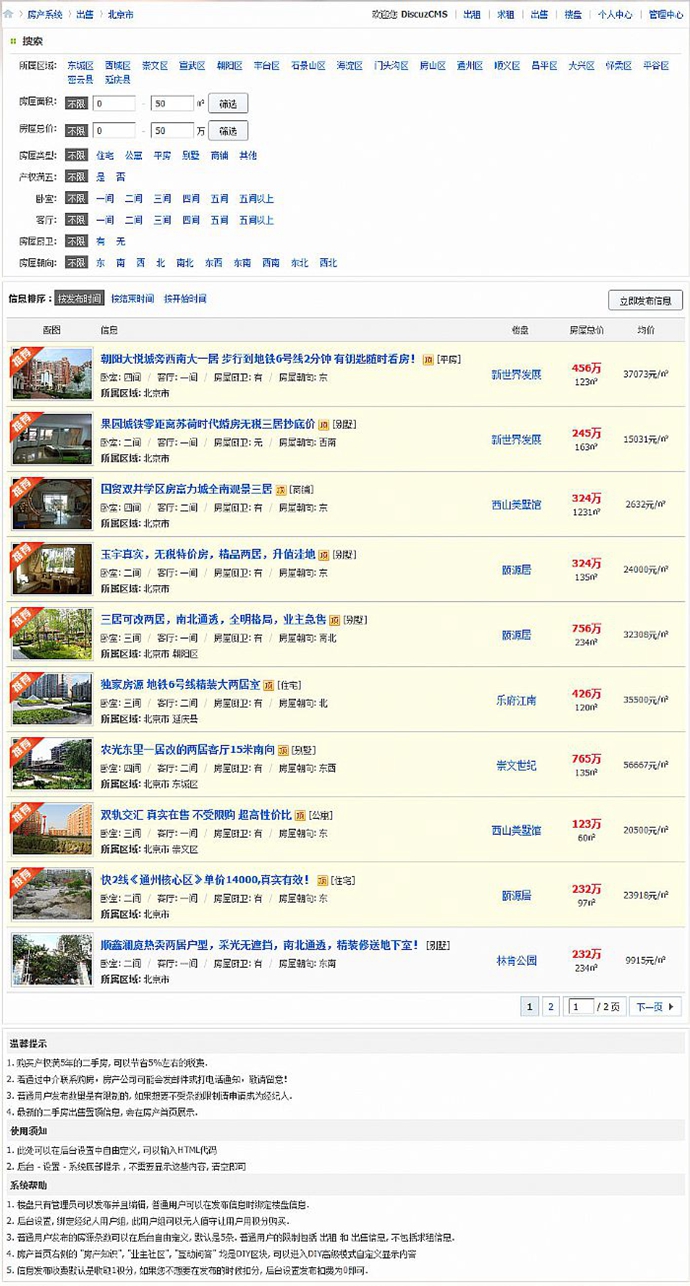Tap 筛选 button next to 房屋面积

(228, 104)
